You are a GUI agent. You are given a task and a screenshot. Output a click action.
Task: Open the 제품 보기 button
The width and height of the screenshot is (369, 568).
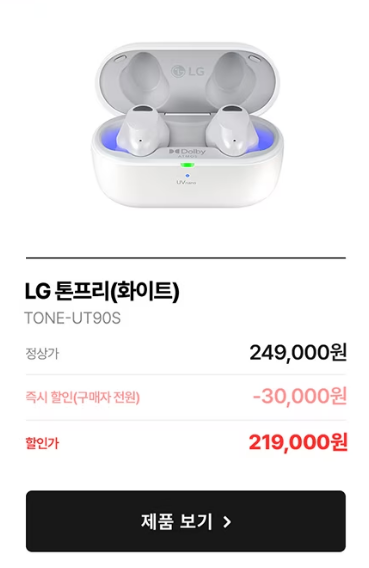[186, 521]
